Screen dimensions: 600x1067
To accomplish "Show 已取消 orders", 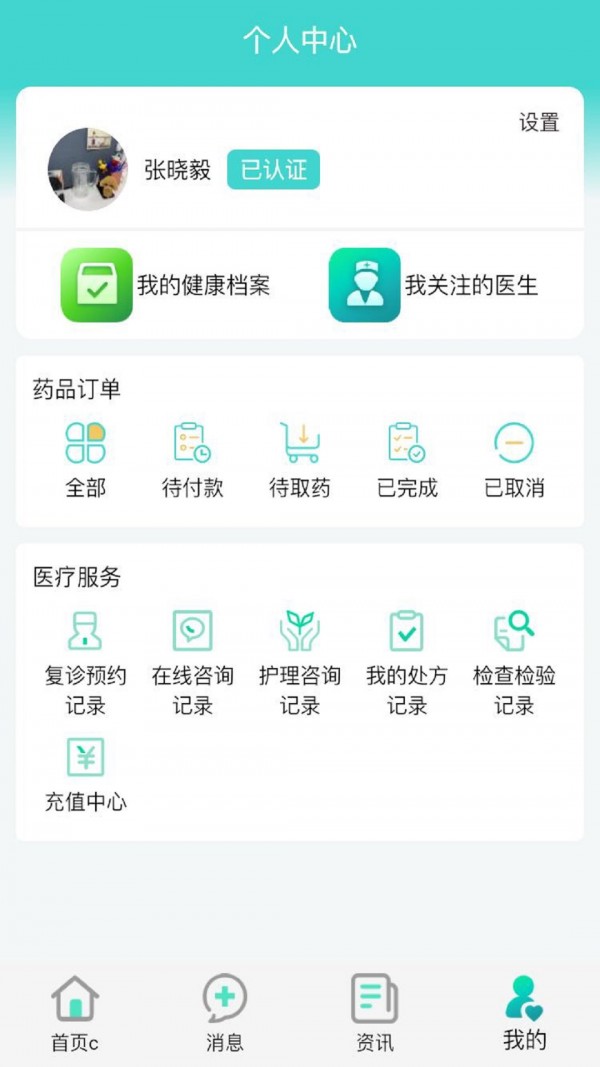I will point(514,458).
